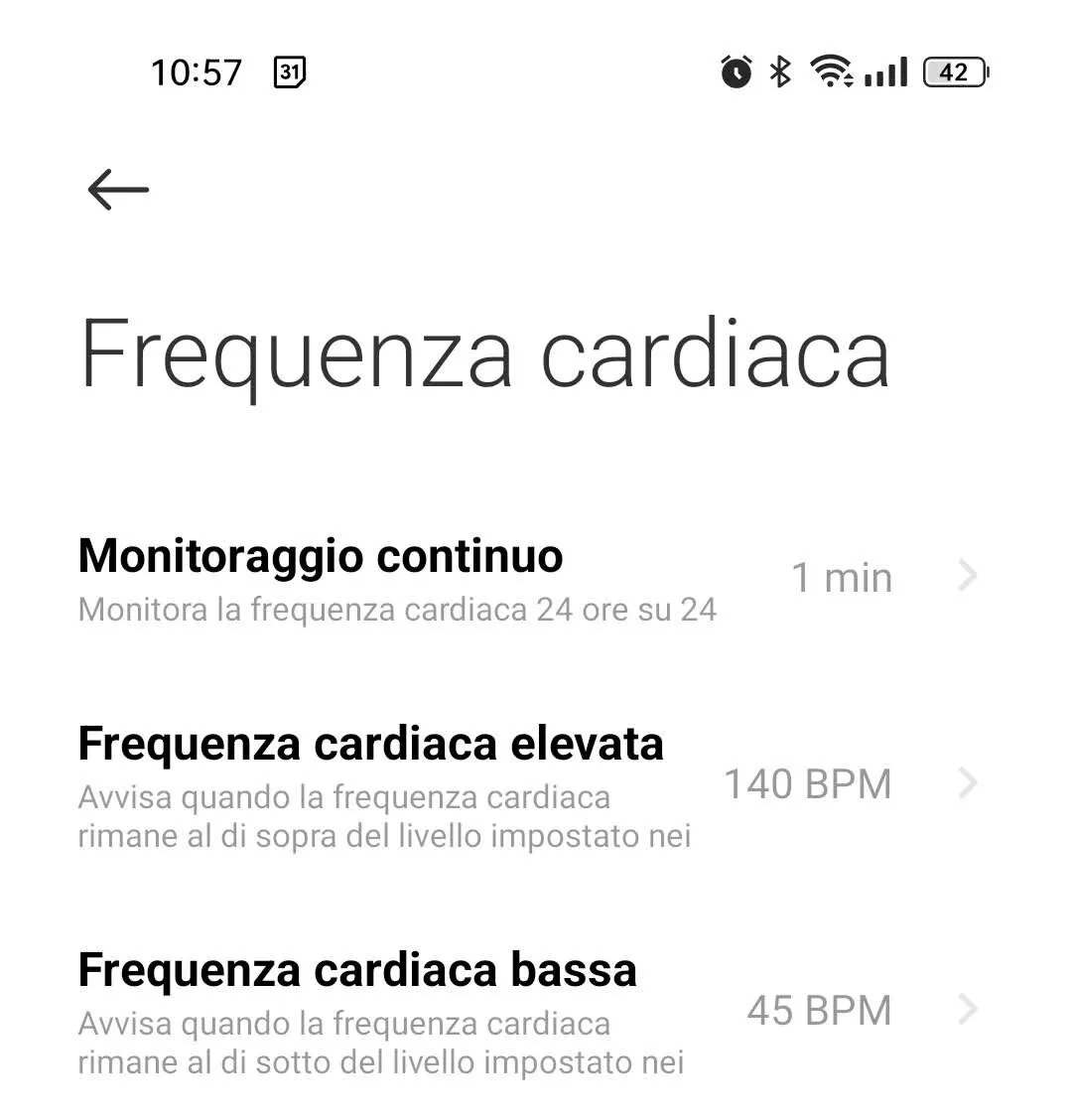Tap the continuous monitoring description text
1072x1120 pixels.
click(x=396, y=610)
